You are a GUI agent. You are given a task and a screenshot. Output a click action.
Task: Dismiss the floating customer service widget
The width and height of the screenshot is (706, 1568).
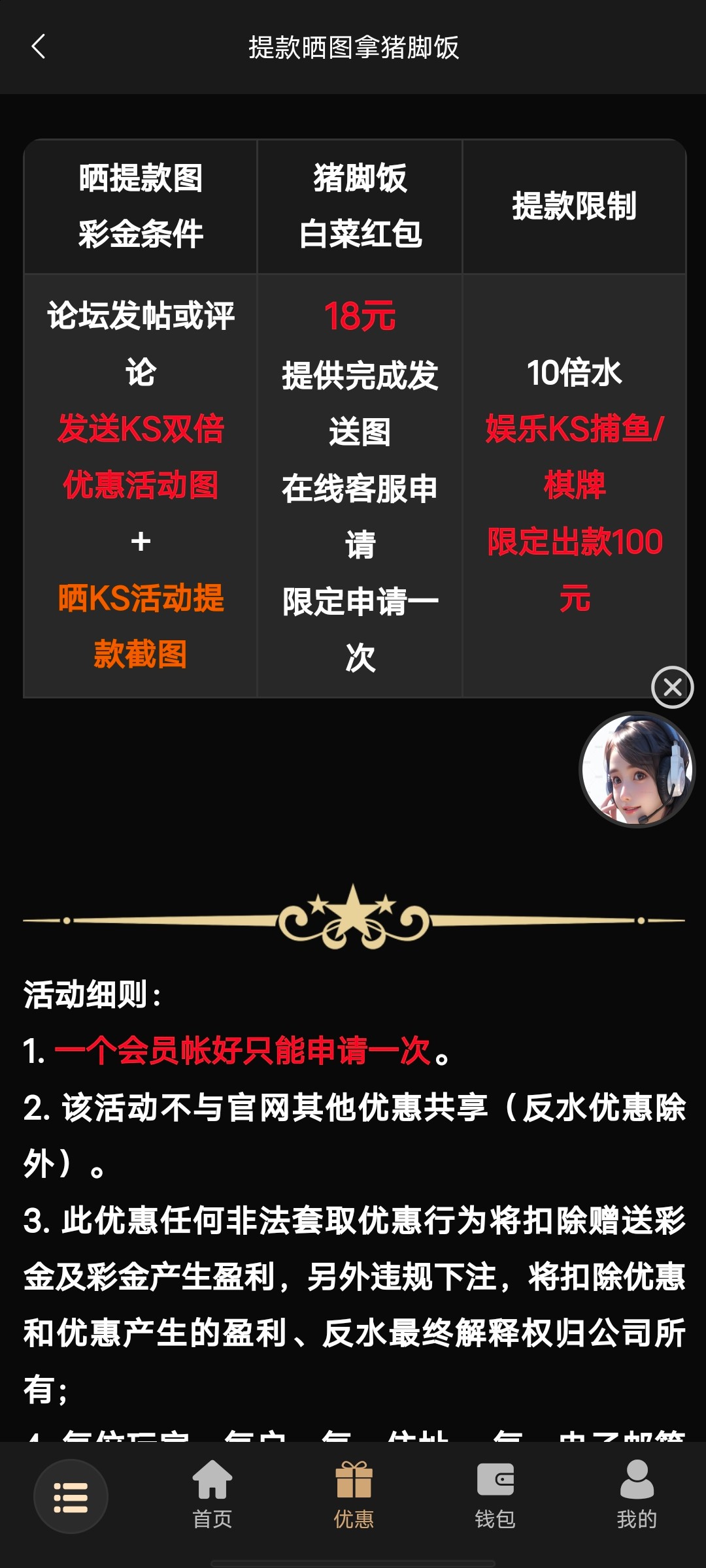point(672,687)
